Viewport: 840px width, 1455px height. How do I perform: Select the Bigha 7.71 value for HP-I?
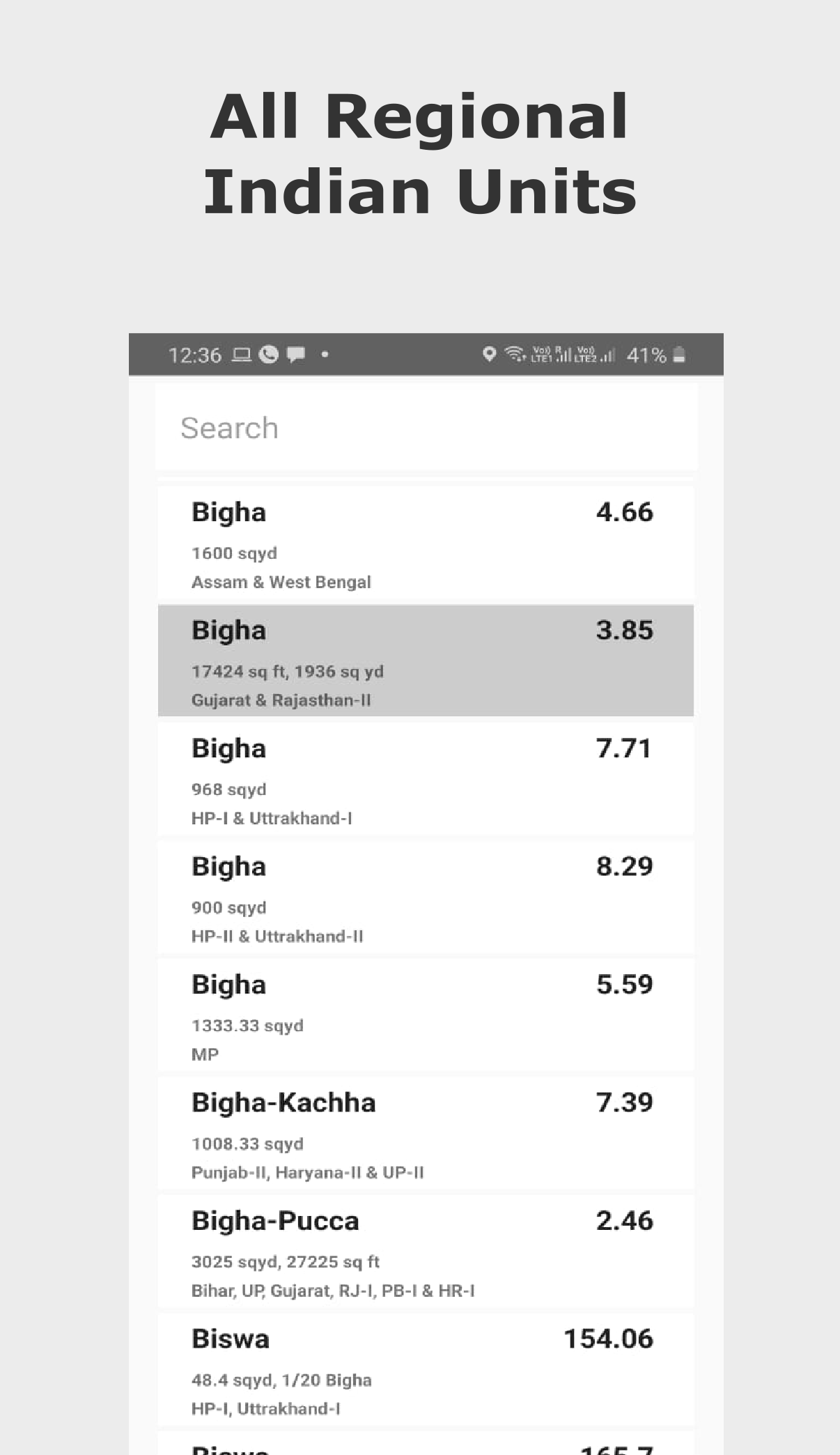pyautogui.click(x=625, y=747)
